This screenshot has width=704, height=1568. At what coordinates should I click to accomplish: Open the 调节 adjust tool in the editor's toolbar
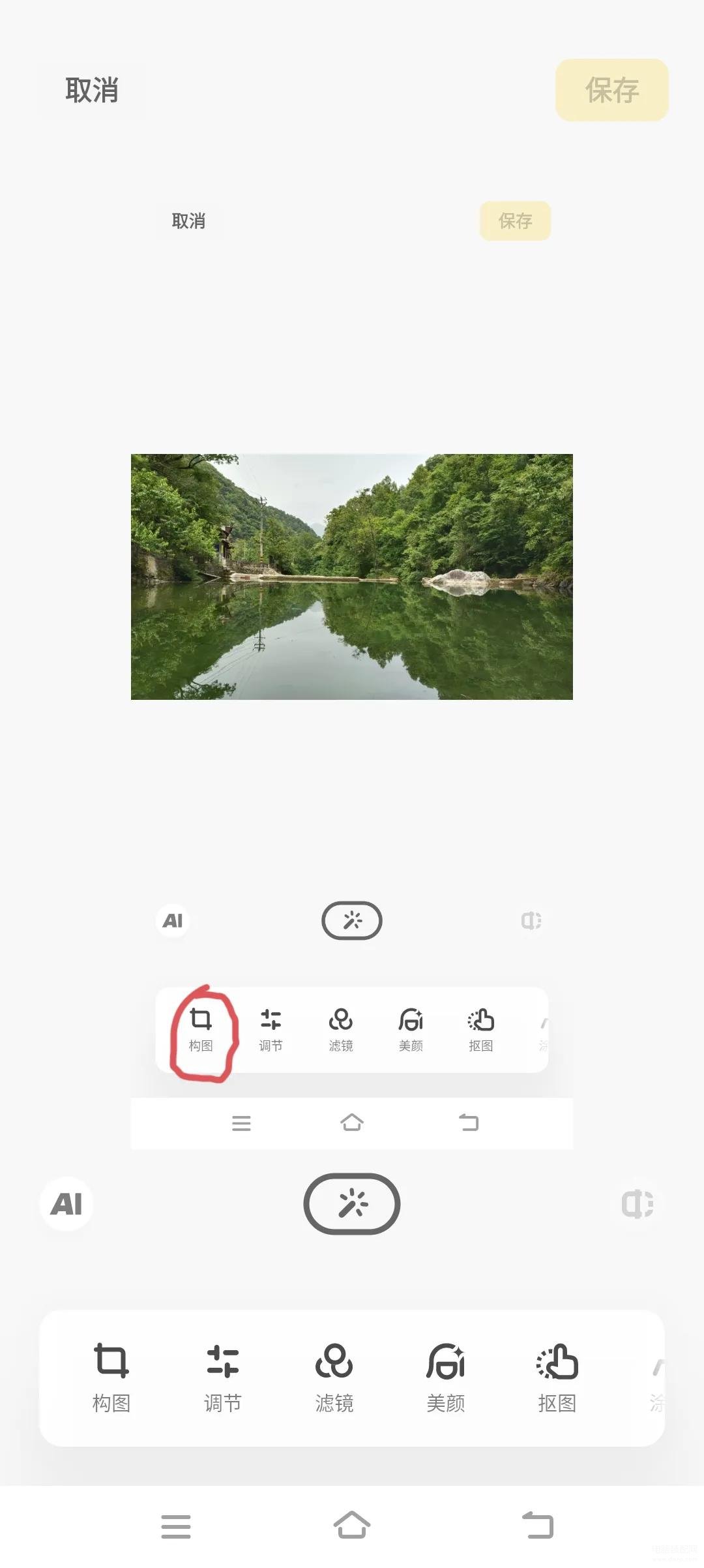223,1378
